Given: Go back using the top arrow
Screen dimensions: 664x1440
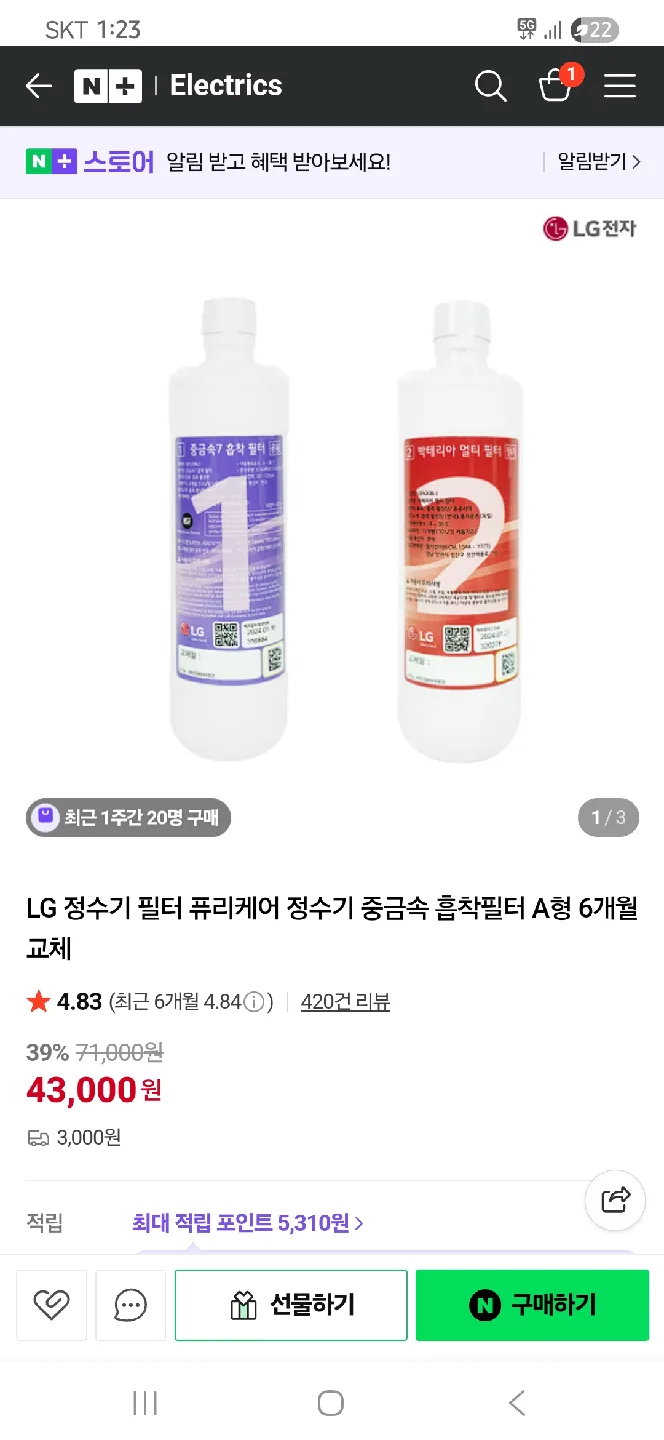Looking at the screenshot, I should (39, 86).
